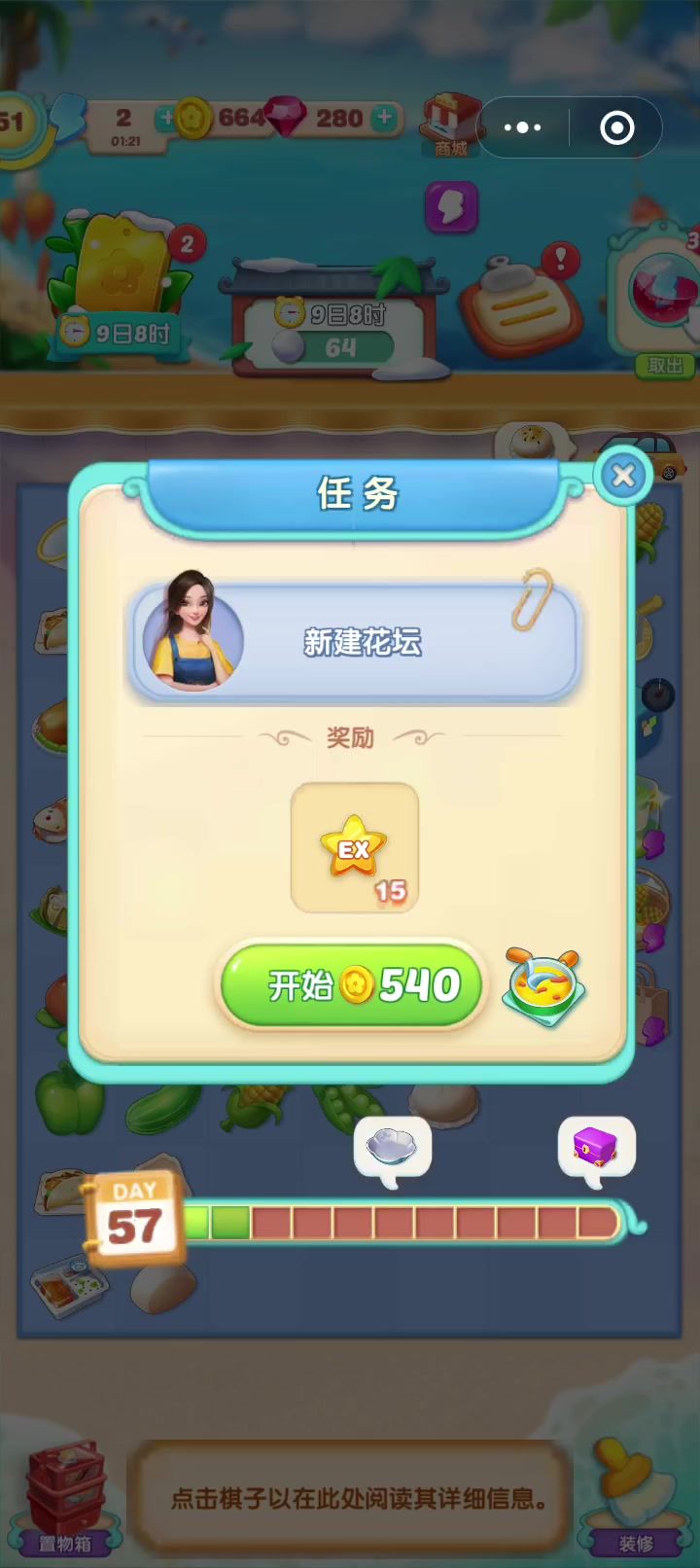
Task: Start the task for 540 coins
Action: [x=351, y=985]
